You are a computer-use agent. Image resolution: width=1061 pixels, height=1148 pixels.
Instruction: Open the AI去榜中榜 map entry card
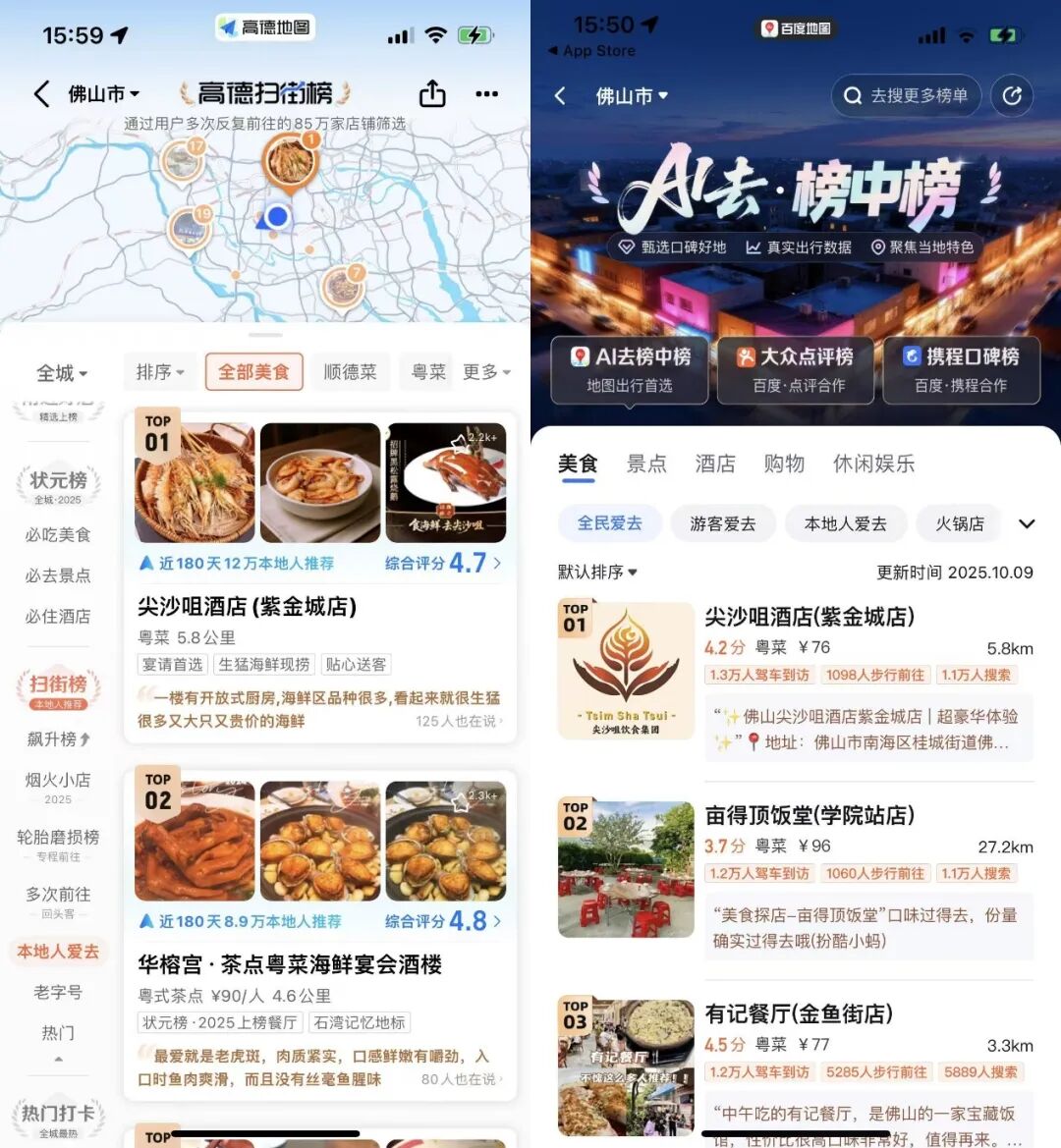click(x=629, y=370)
